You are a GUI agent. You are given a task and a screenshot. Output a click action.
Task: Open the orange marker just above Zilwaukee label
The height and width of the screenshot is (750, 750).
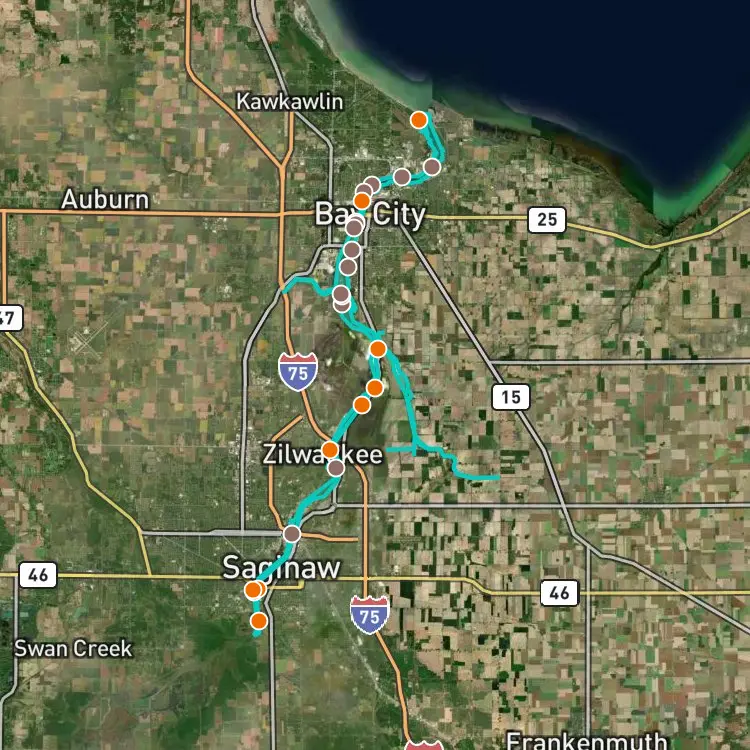(x=329, y=450)
